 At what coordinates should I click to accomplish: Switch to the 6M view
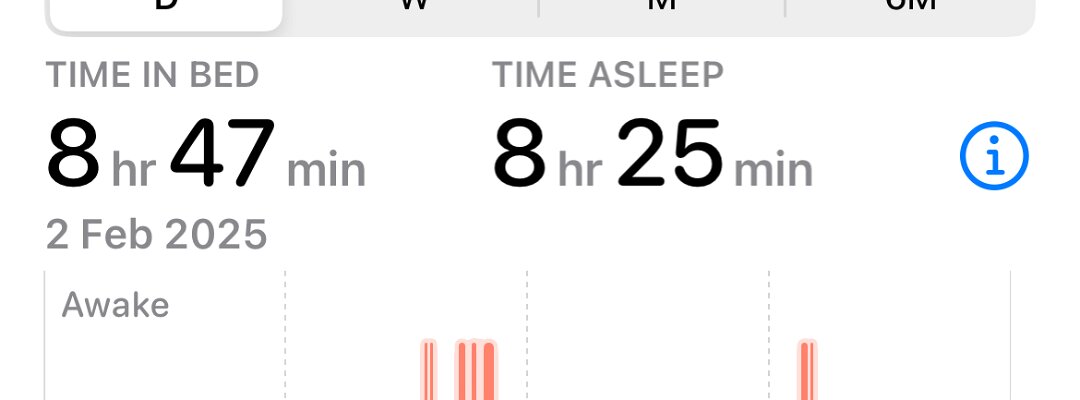(x=909, y=8)
